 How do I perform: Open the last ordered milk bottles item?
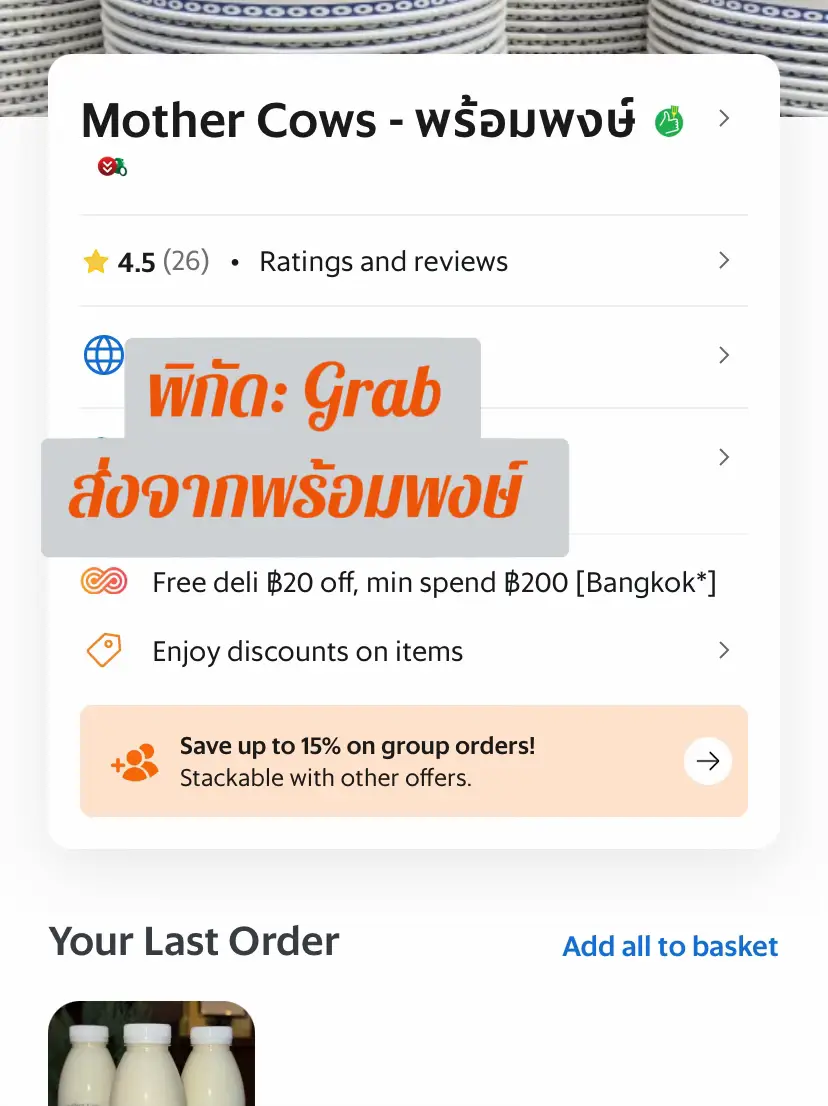coord(151,1053)
